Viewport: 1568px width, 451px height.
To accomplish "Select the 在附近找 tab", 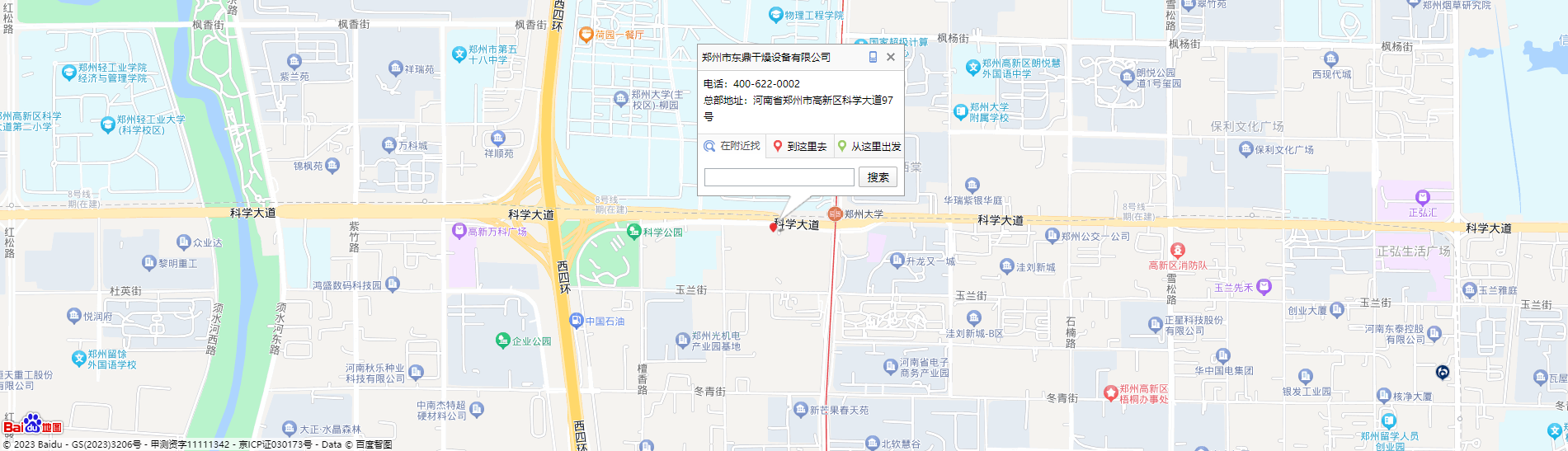I will tap(732, 146).
